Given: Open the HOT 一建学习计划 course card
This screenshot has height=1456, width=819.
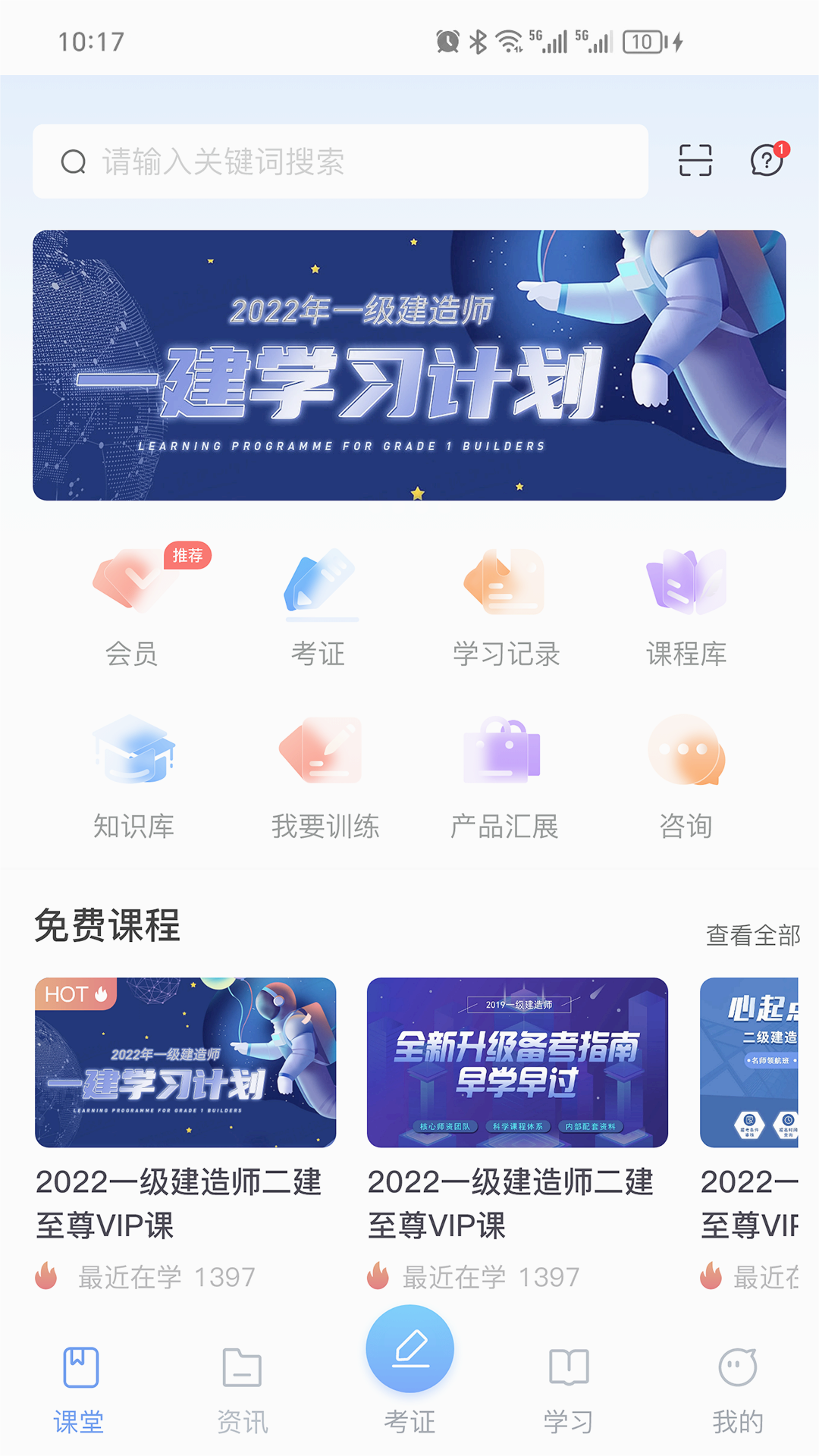Looking at the screenshot, I should (x=186, y=1062).
